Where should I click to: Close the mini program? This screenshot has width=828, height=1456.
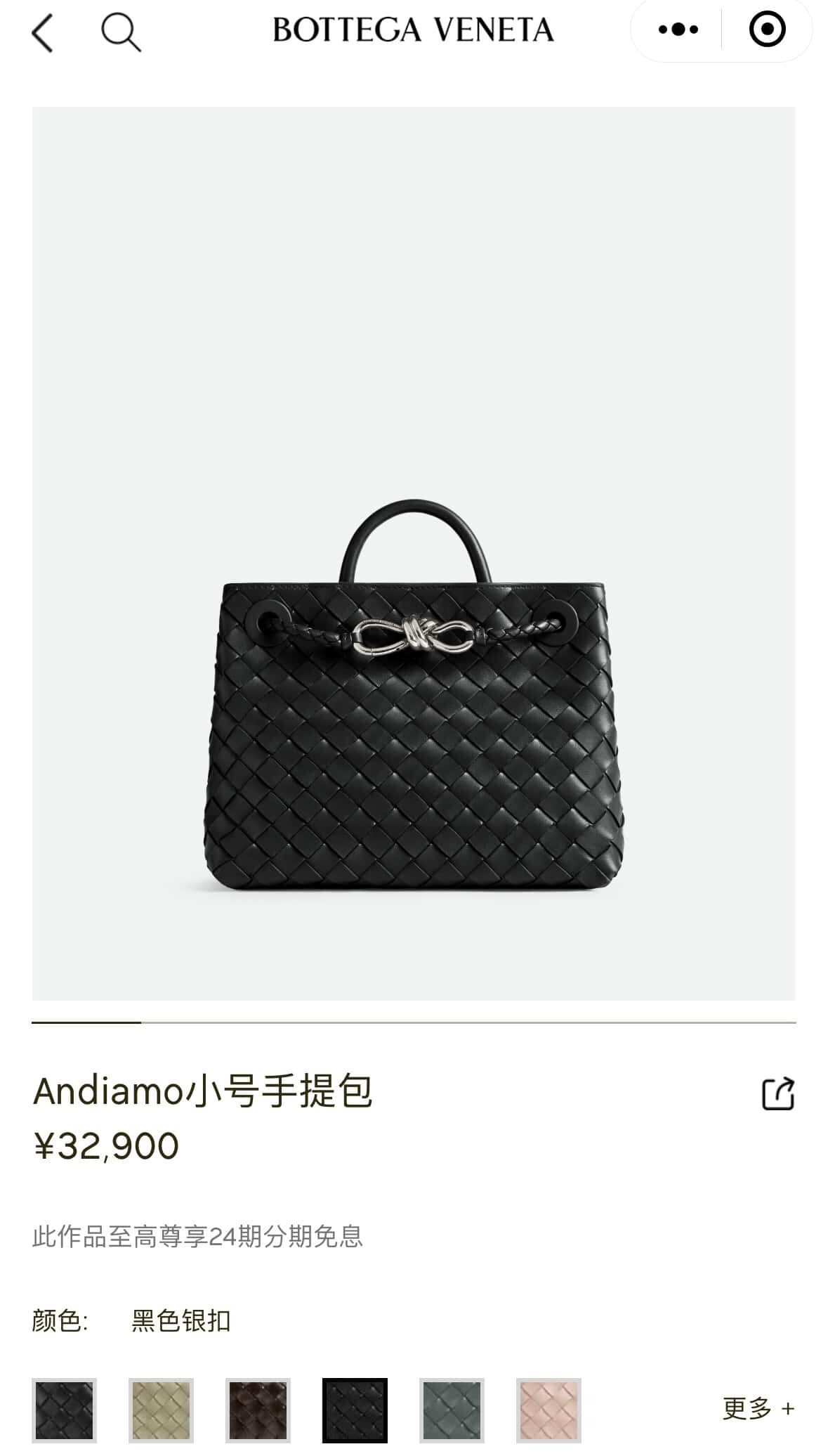(x=766, y=30)
